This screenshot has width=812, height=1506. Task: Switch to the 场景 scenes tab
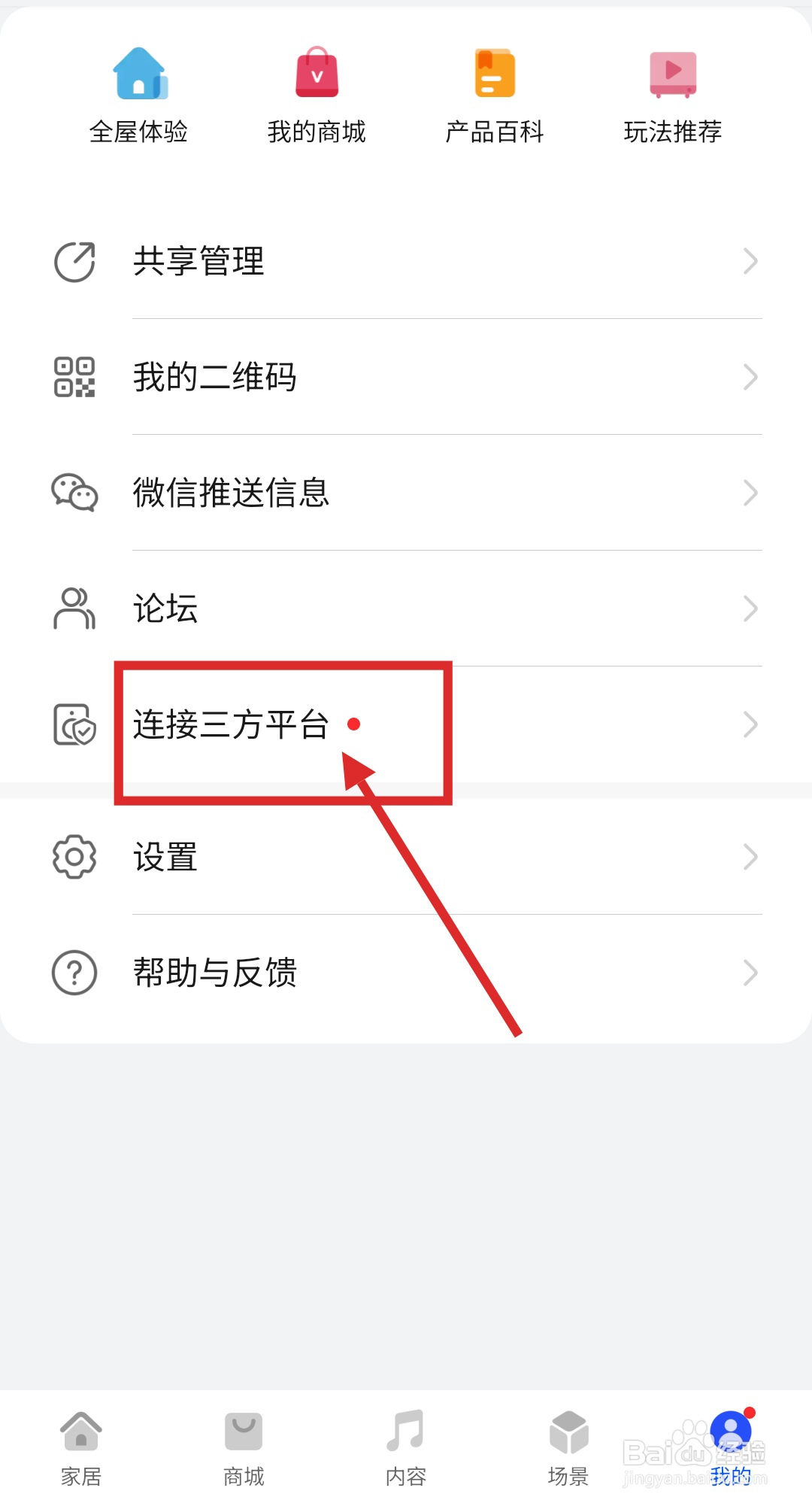[x=568, y=1444]
